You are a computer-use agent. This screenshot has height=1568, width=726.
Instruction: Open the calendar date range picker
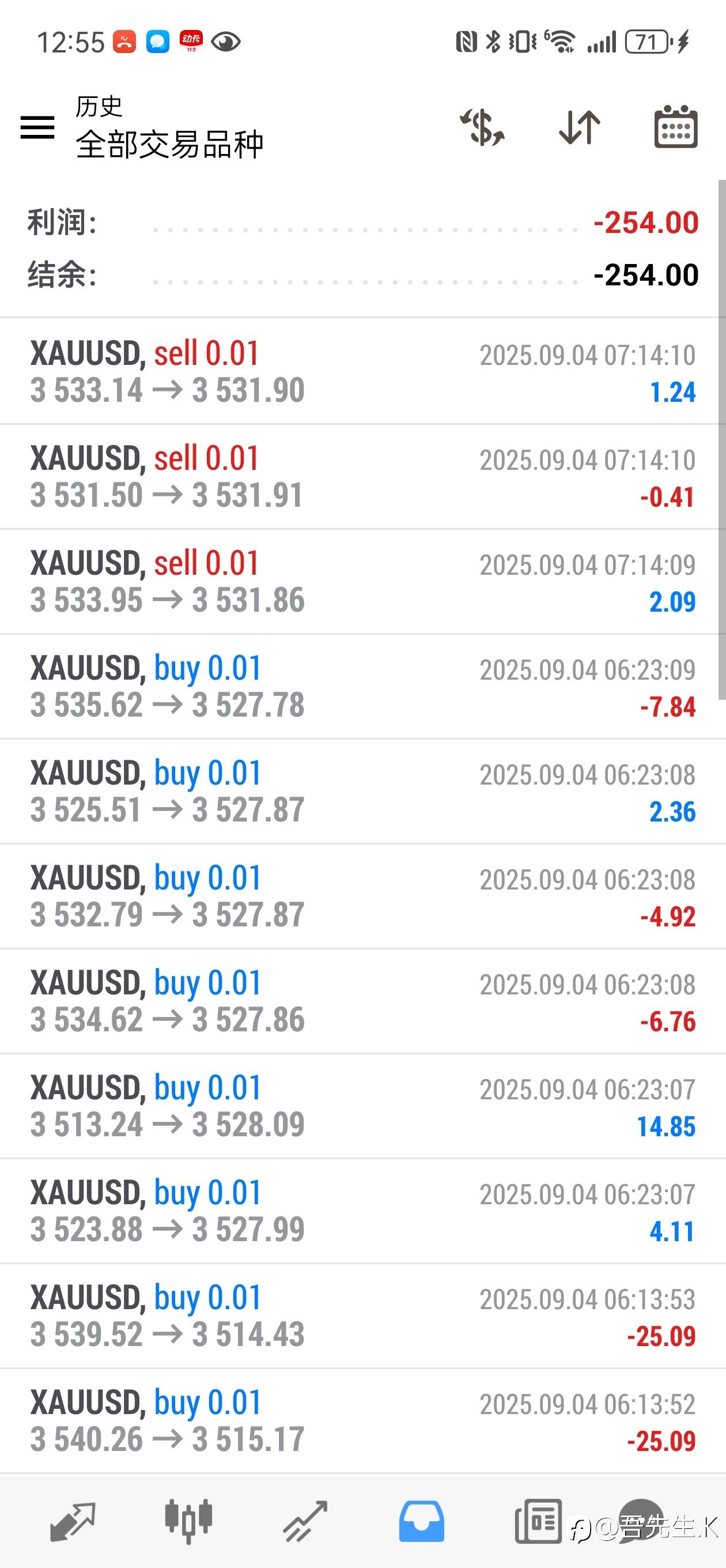pyautogui.click(x=675, y=127)
